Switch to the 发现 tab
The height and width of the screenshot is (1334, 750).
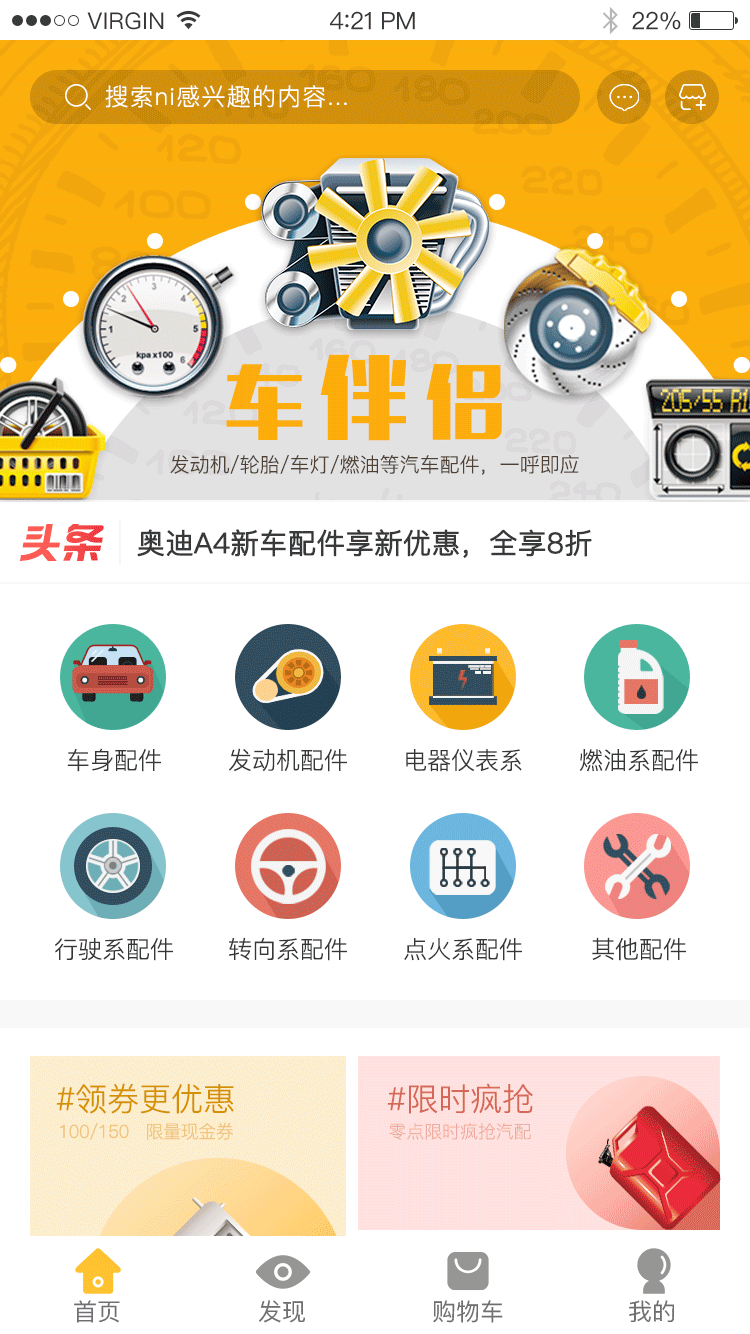pos(282,1286)
